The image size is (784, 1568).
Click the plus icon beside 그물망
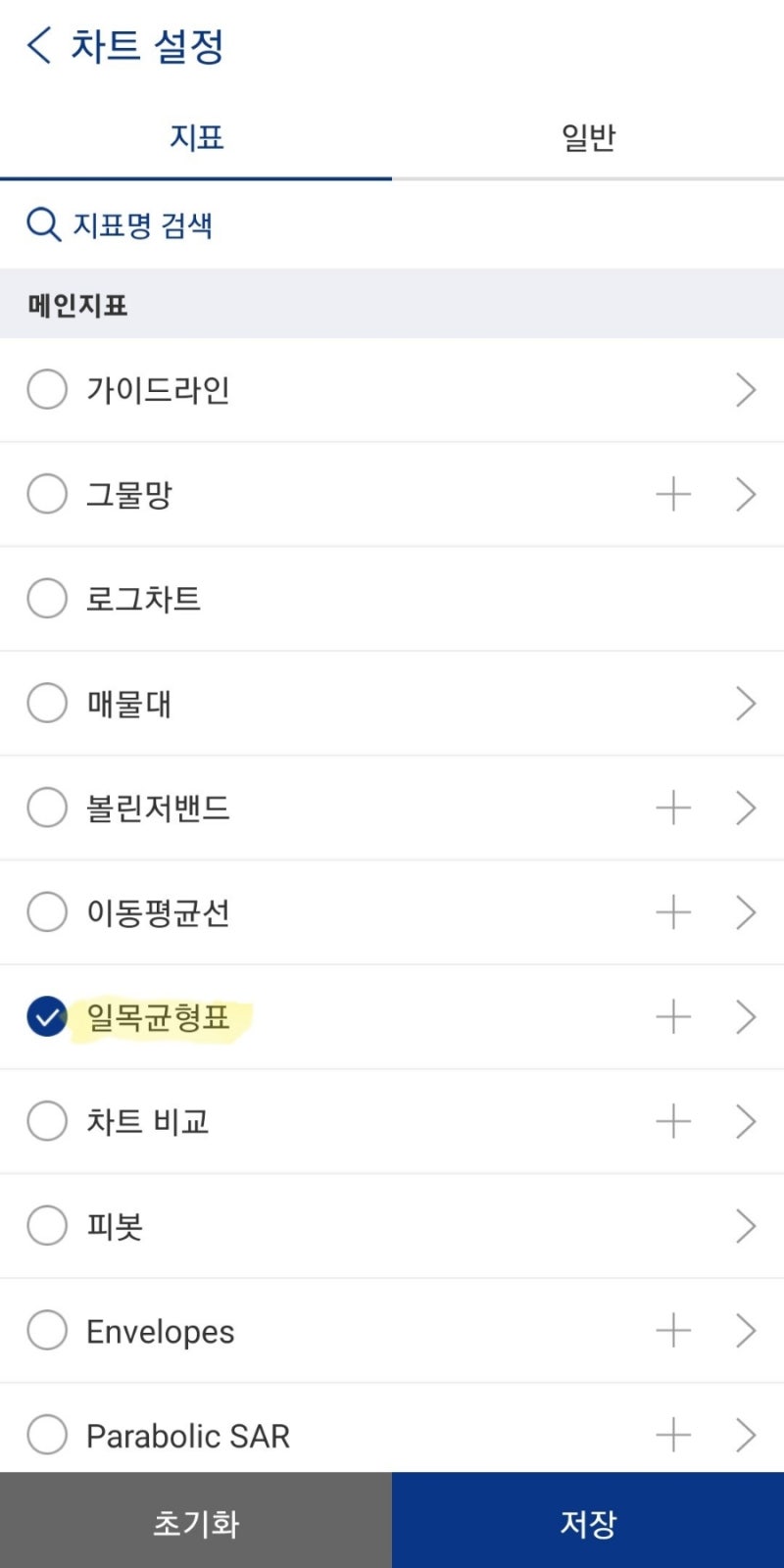(673, 494)
